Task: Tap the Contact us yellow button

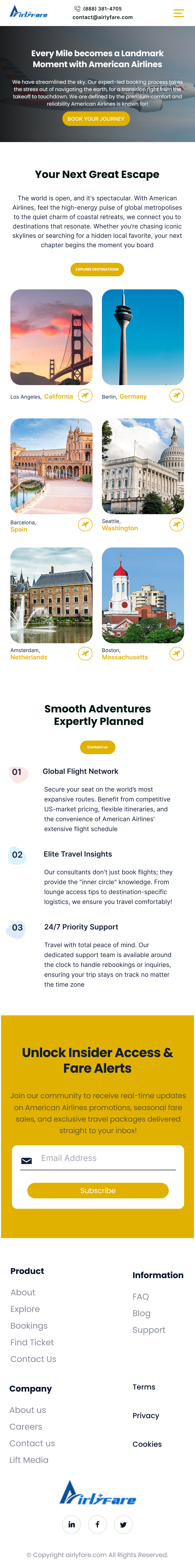Action: coord(97,747)
